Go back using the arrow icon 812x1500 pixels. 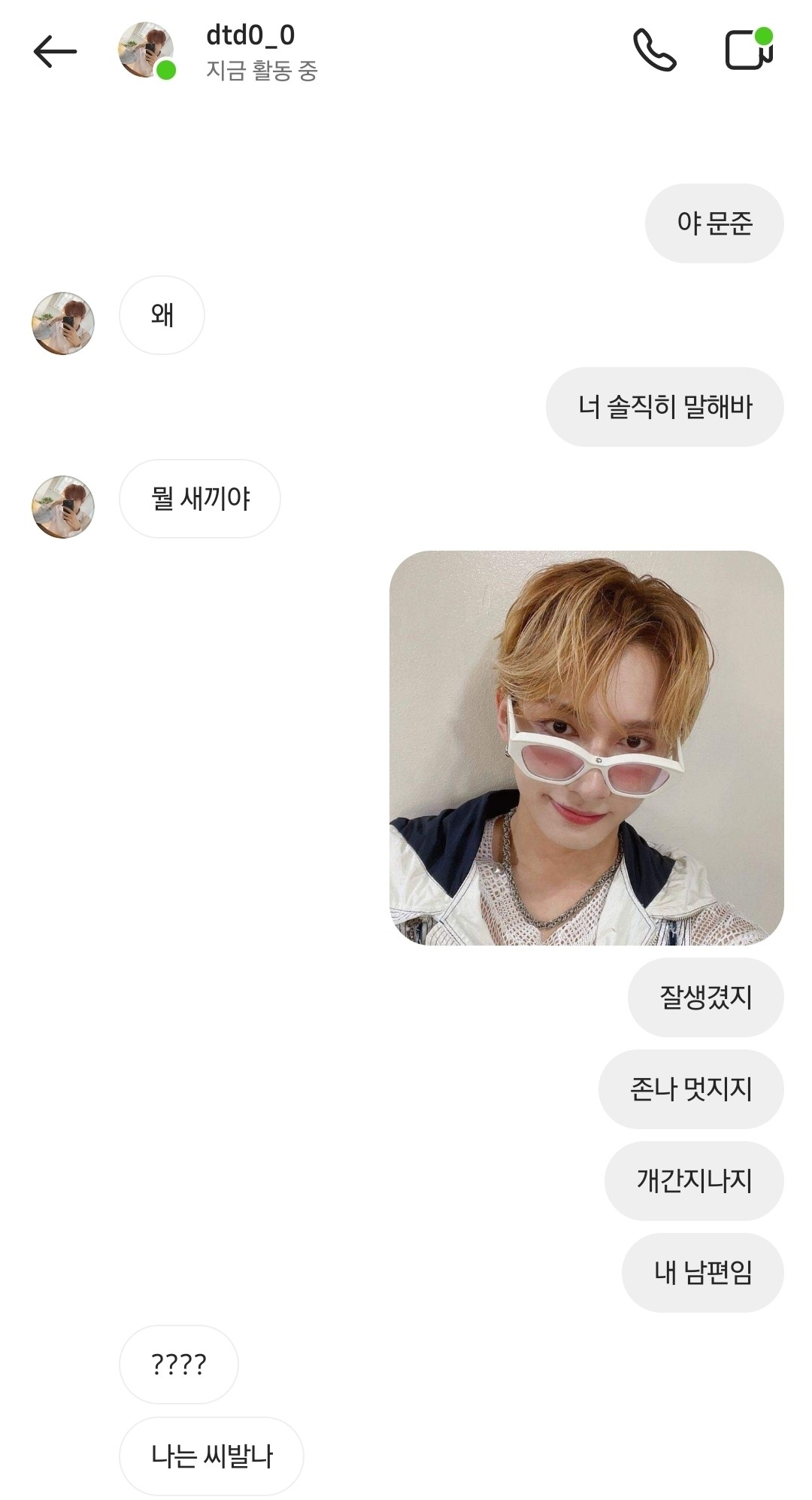55,52
